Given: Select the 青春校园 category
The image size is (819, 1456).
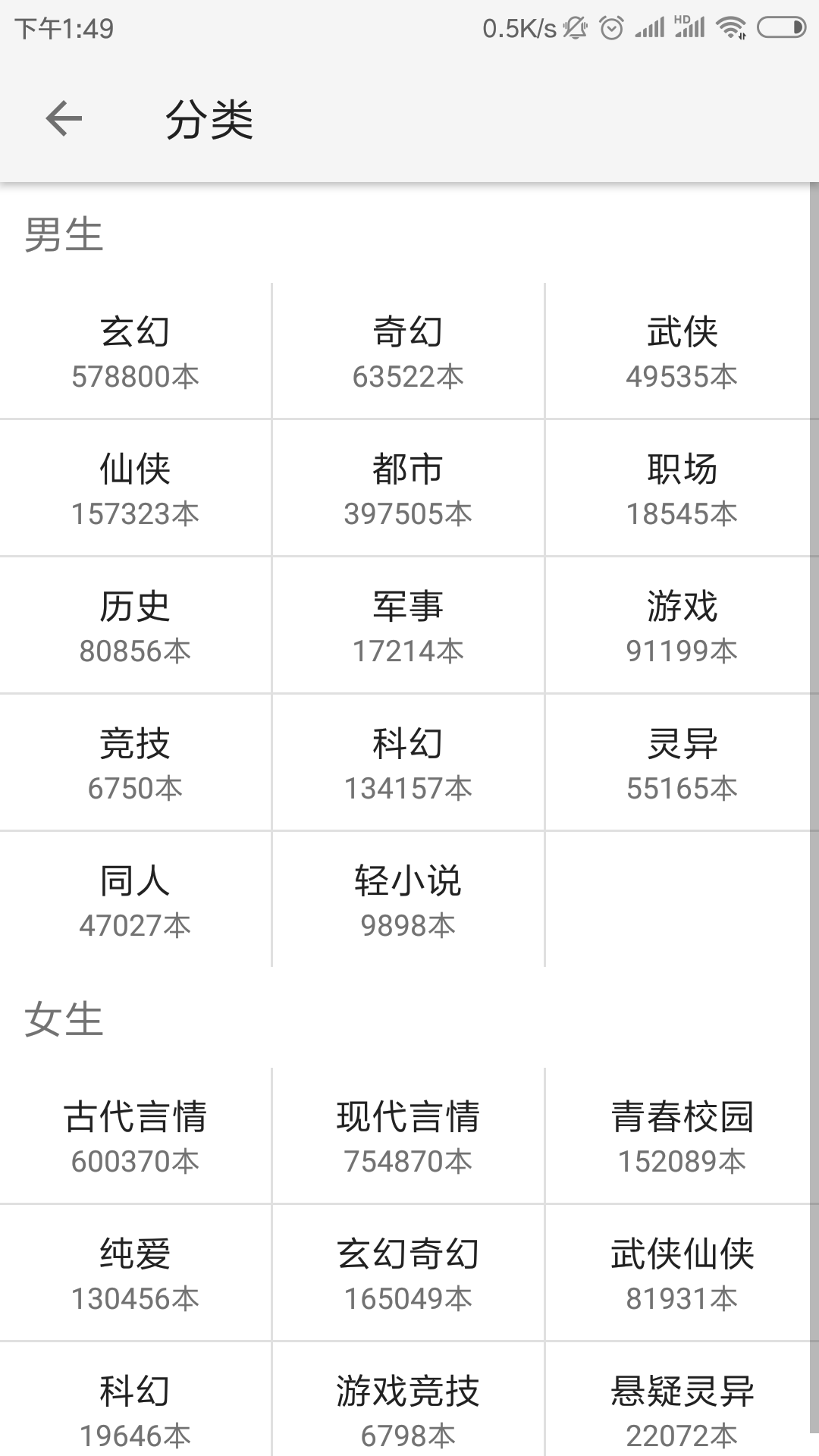Looking at the screenshot, I should click(681, 1136).
